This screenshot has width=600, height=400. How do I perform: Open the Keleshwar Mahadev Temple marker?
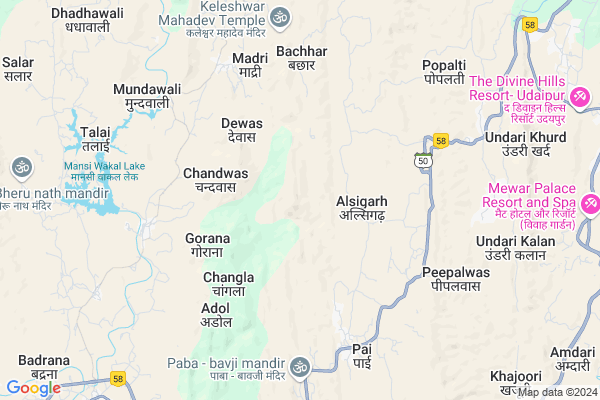tap(280, 16)
